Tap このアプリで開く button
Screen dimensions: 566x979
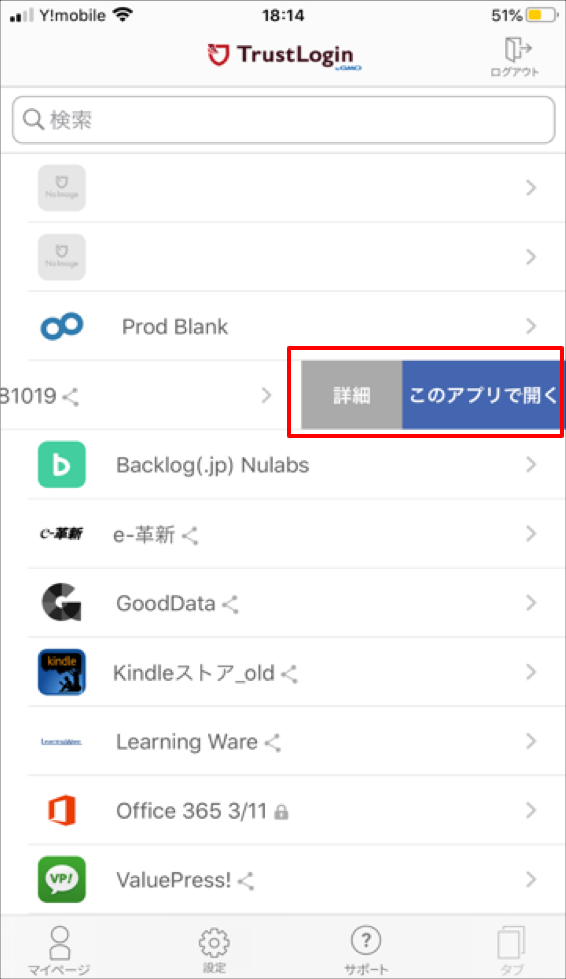click(x=482, y=395)
